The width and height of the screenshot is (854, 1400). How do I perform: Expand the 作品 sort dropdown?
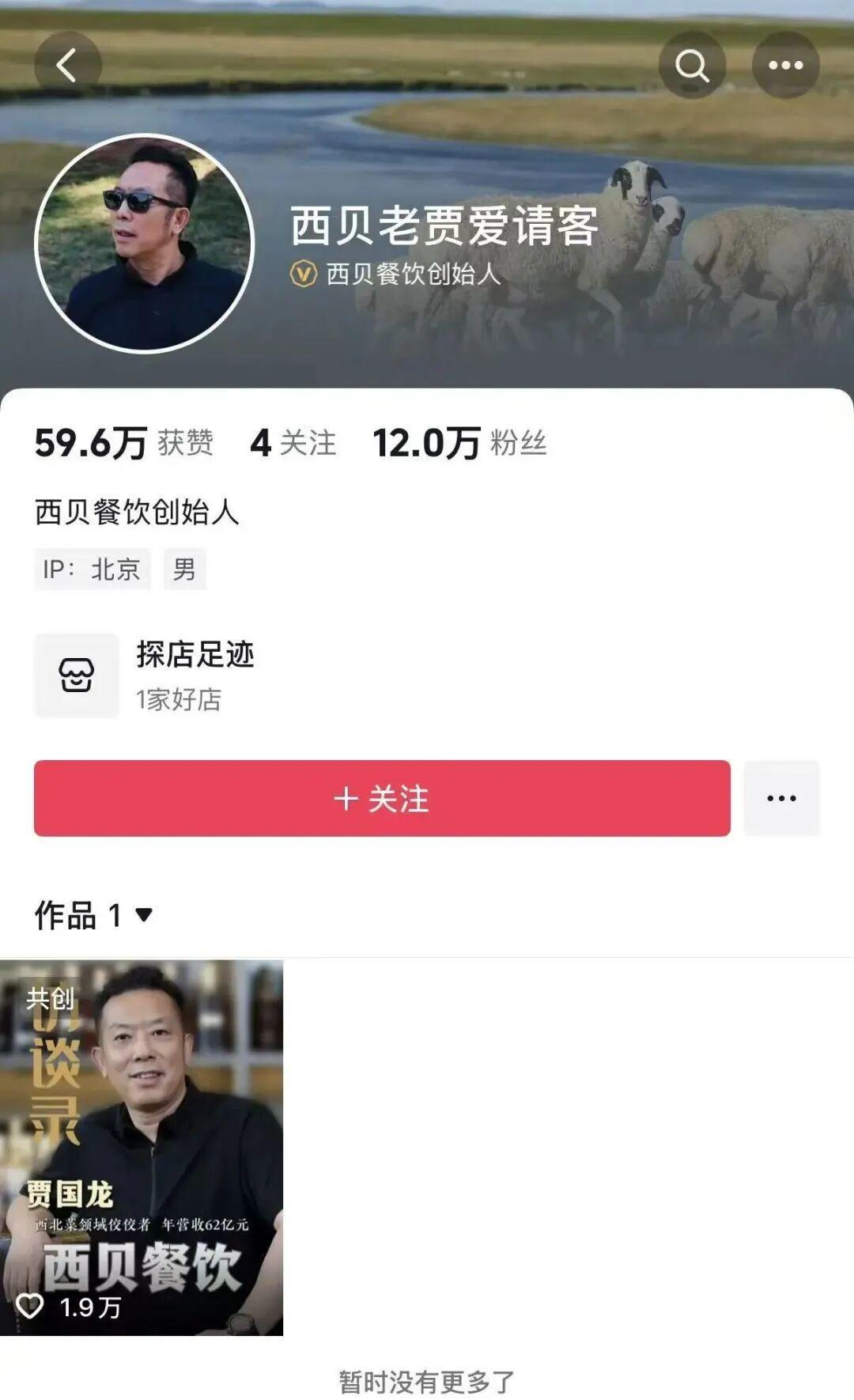click(x=143, y=915)
